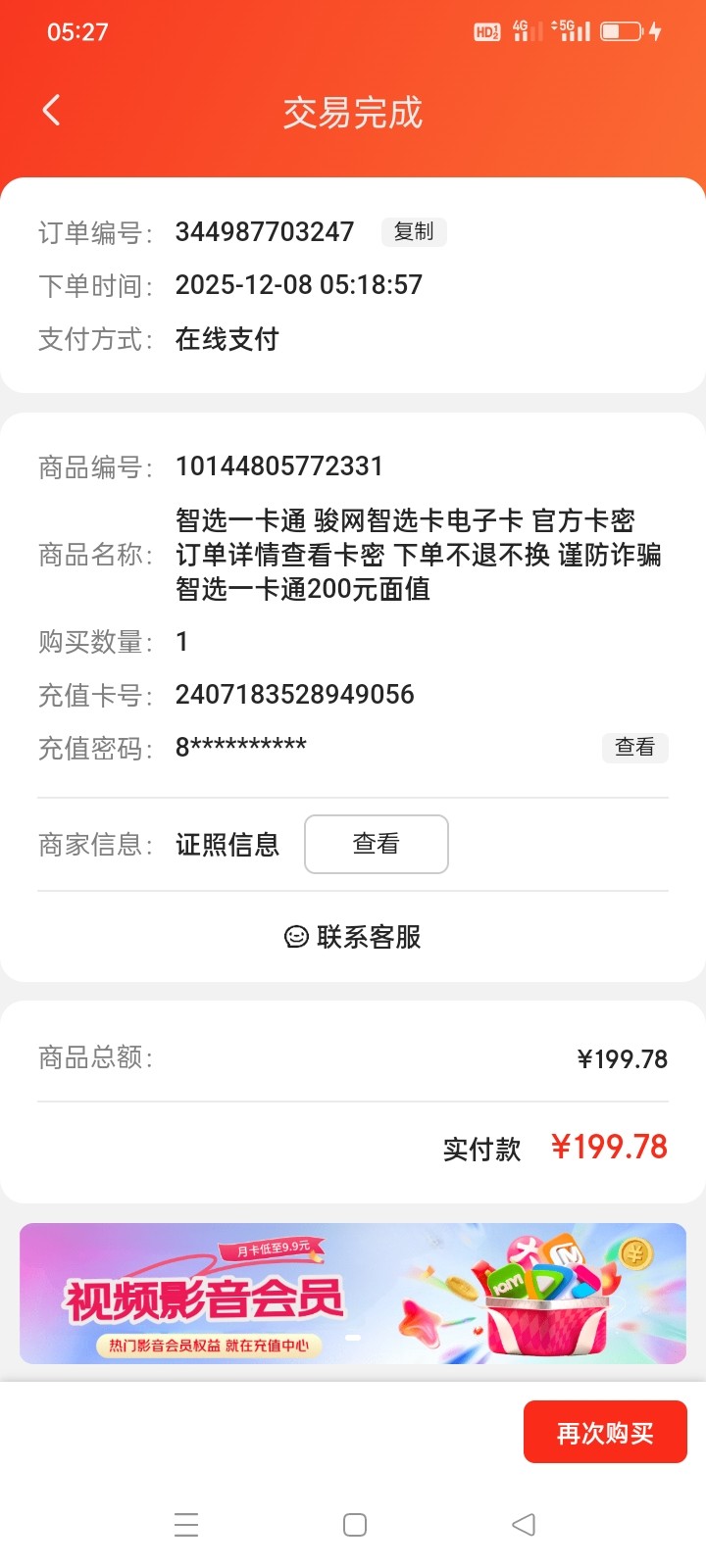The image size is (706, 1568).
Task: Reveal the 充值密码 with 查看
Action: coord(634,748)
